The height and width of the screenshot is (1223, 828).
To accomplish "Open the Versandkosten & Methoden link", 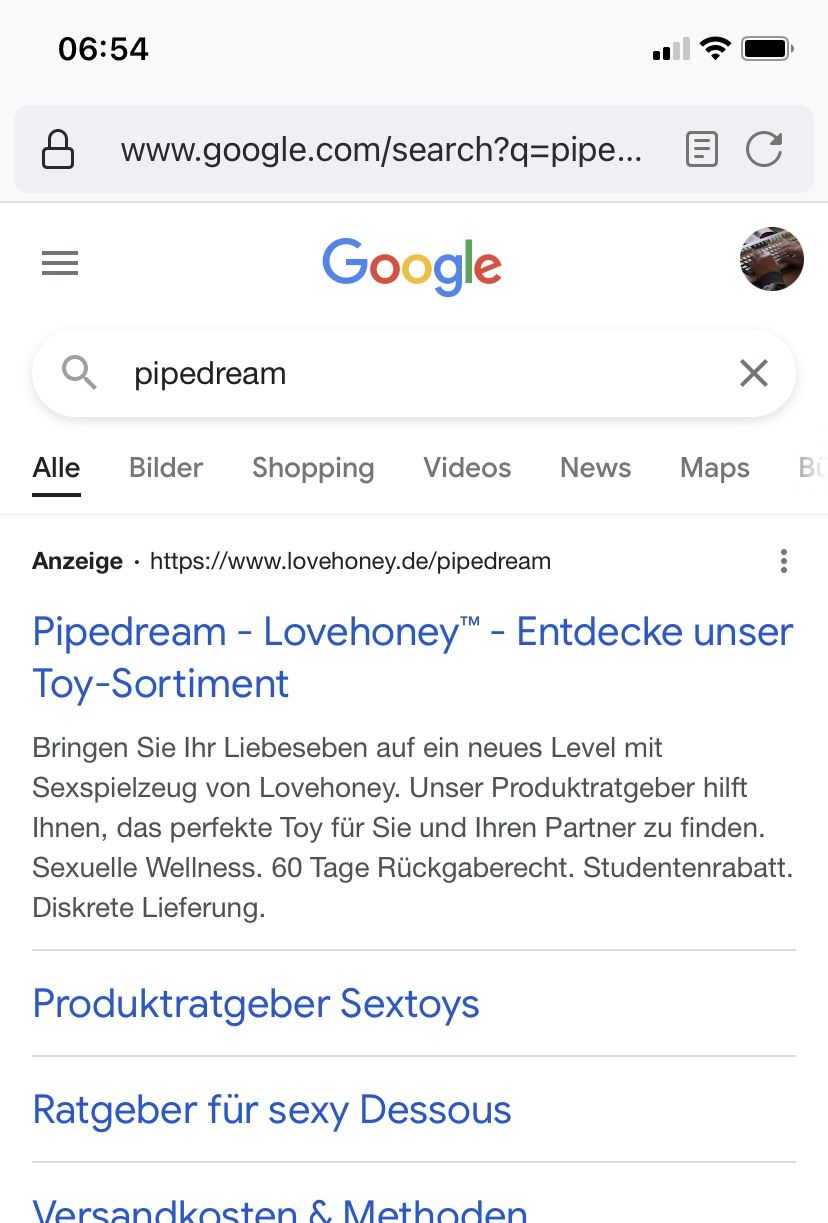I will click(280, 1208).
